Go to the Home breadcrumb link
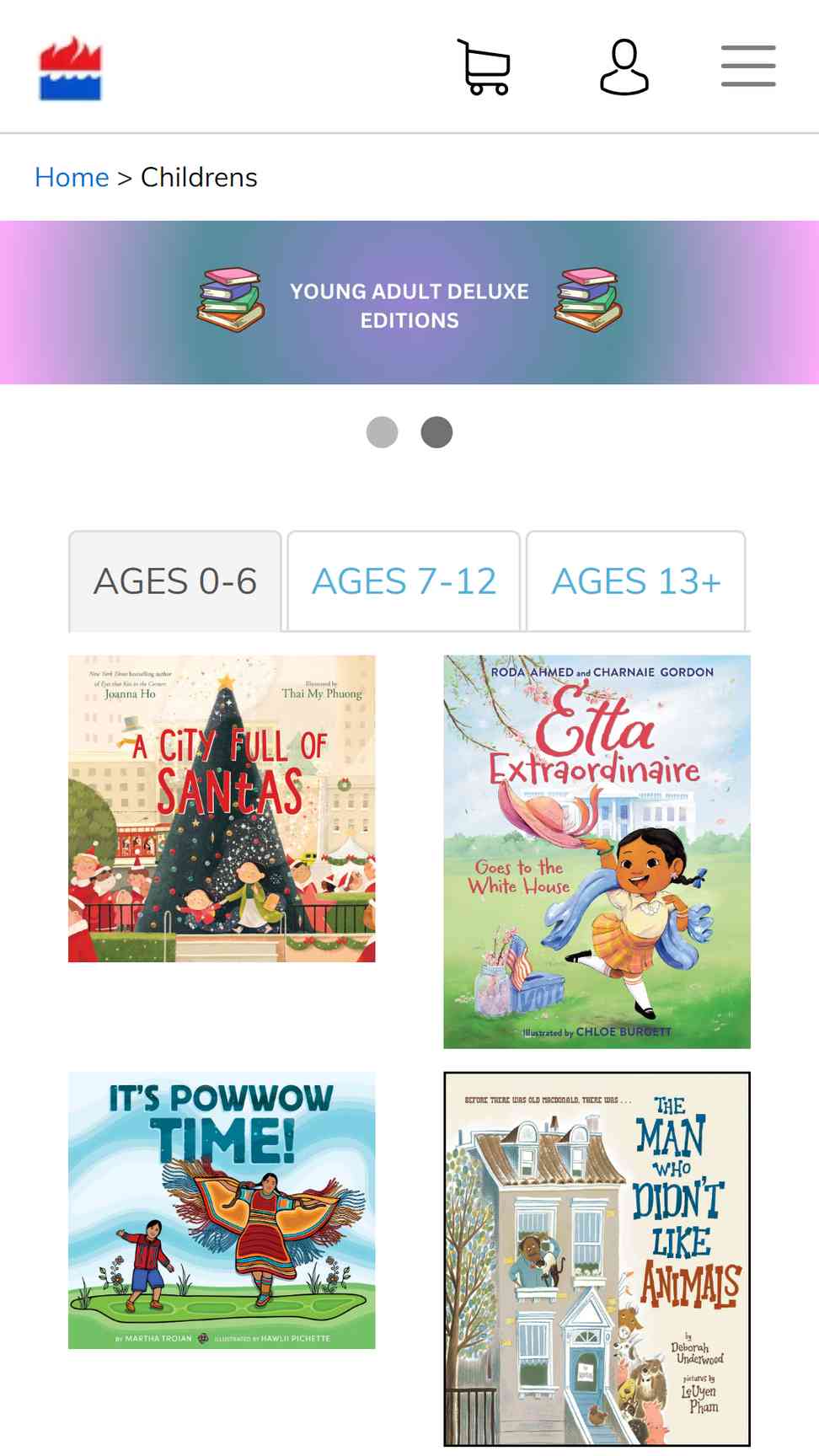Viewport: 819px width, 1456px height. [x=72, y=177]
